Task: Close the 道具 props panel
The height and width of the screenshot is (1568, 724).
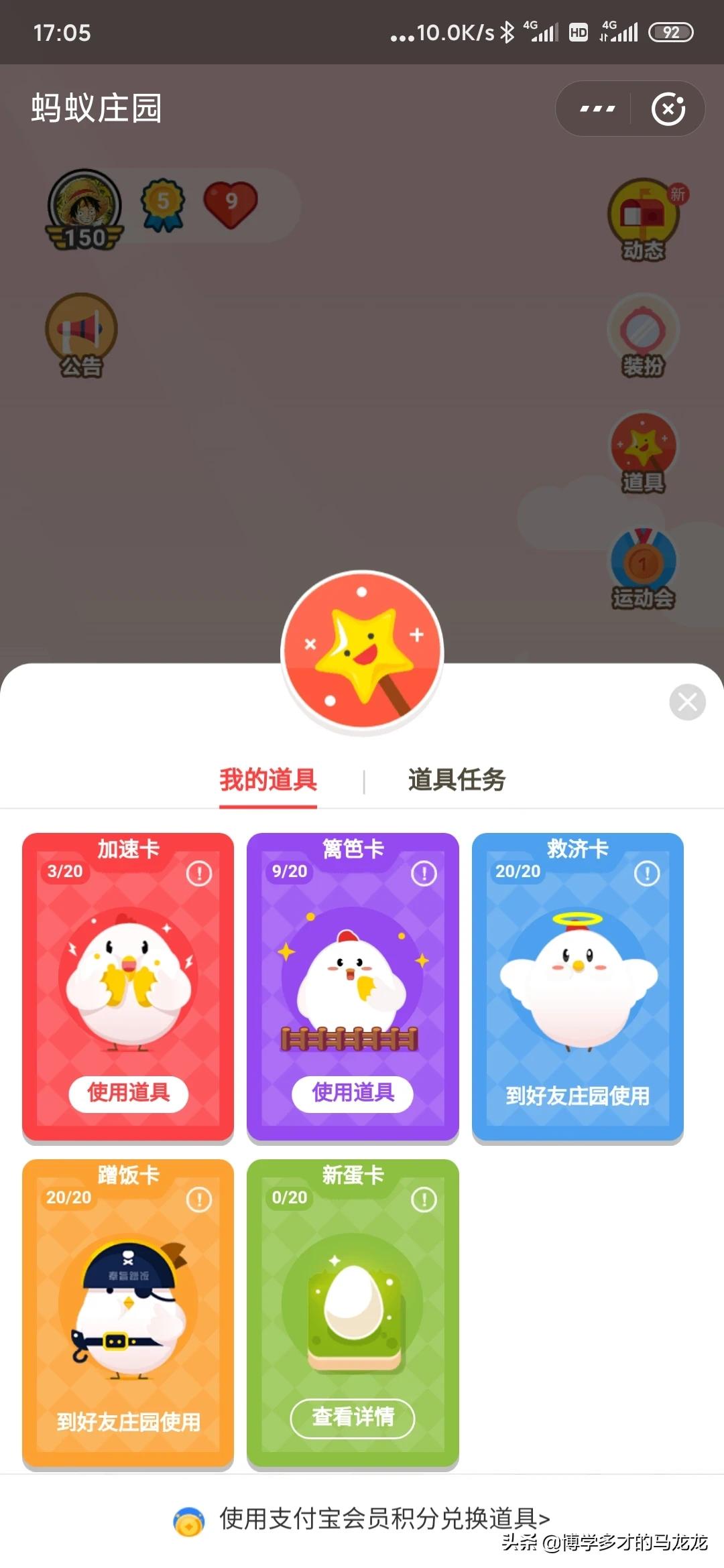Action: coord(687,702)
